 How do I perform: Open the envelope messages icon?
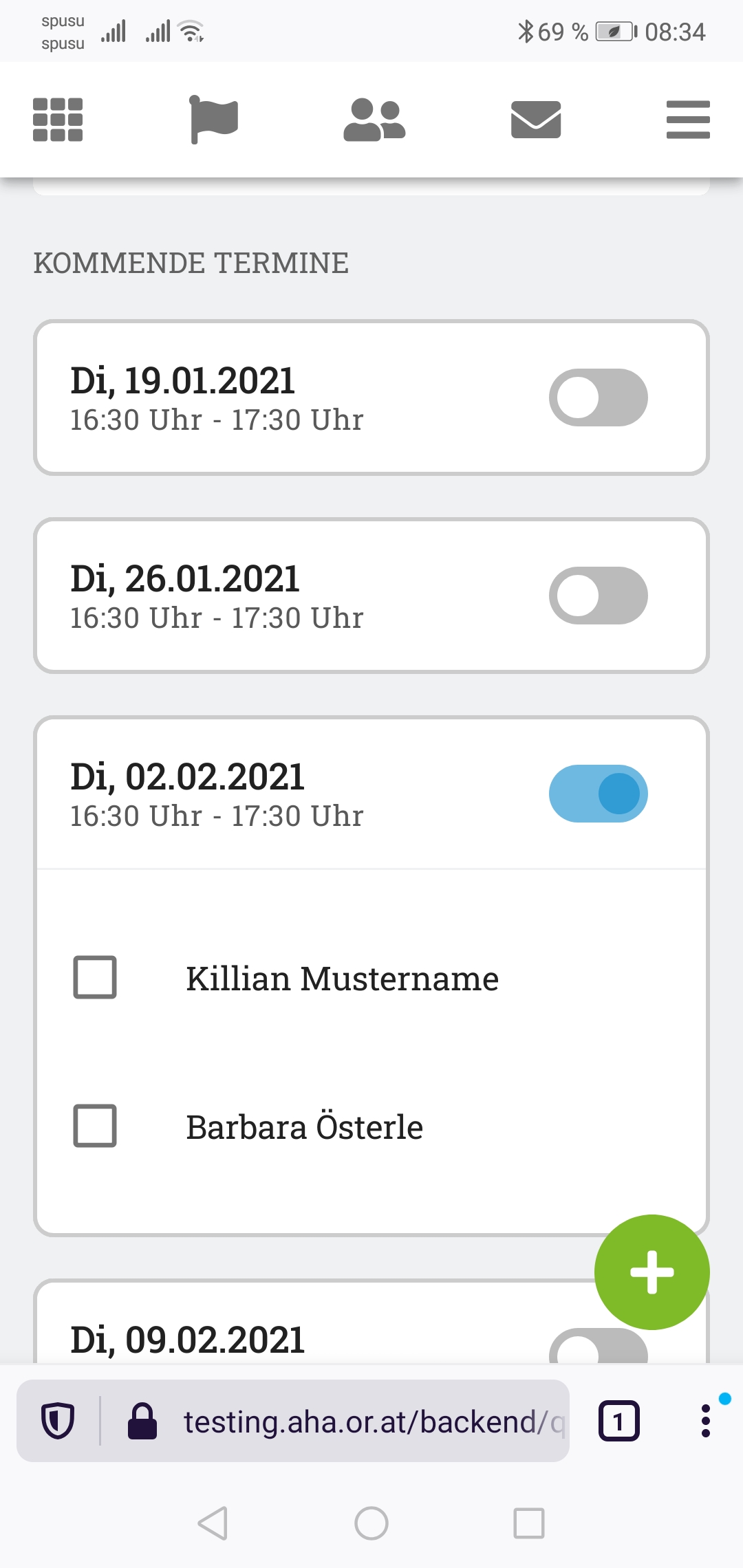536,120
